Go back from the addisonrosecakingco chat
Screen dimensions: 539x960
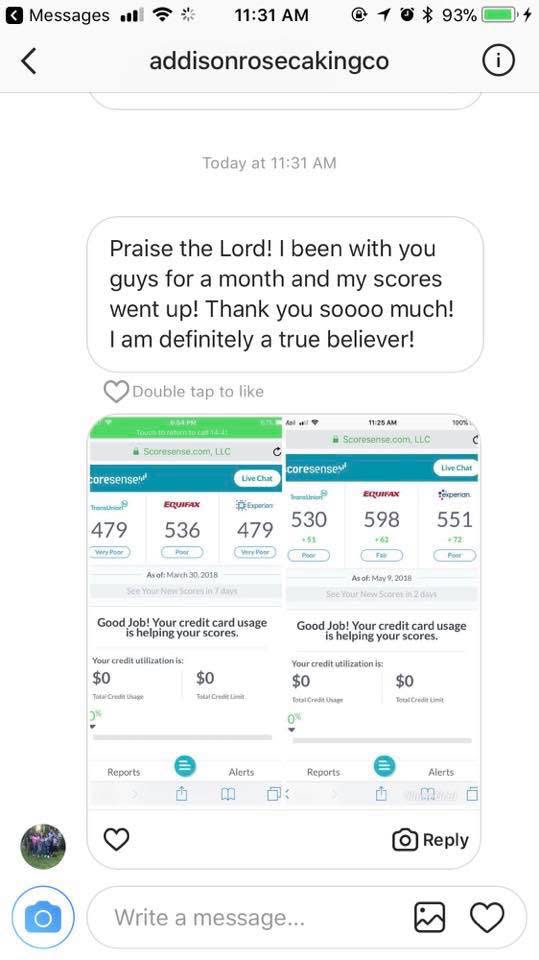click(29, 61)
